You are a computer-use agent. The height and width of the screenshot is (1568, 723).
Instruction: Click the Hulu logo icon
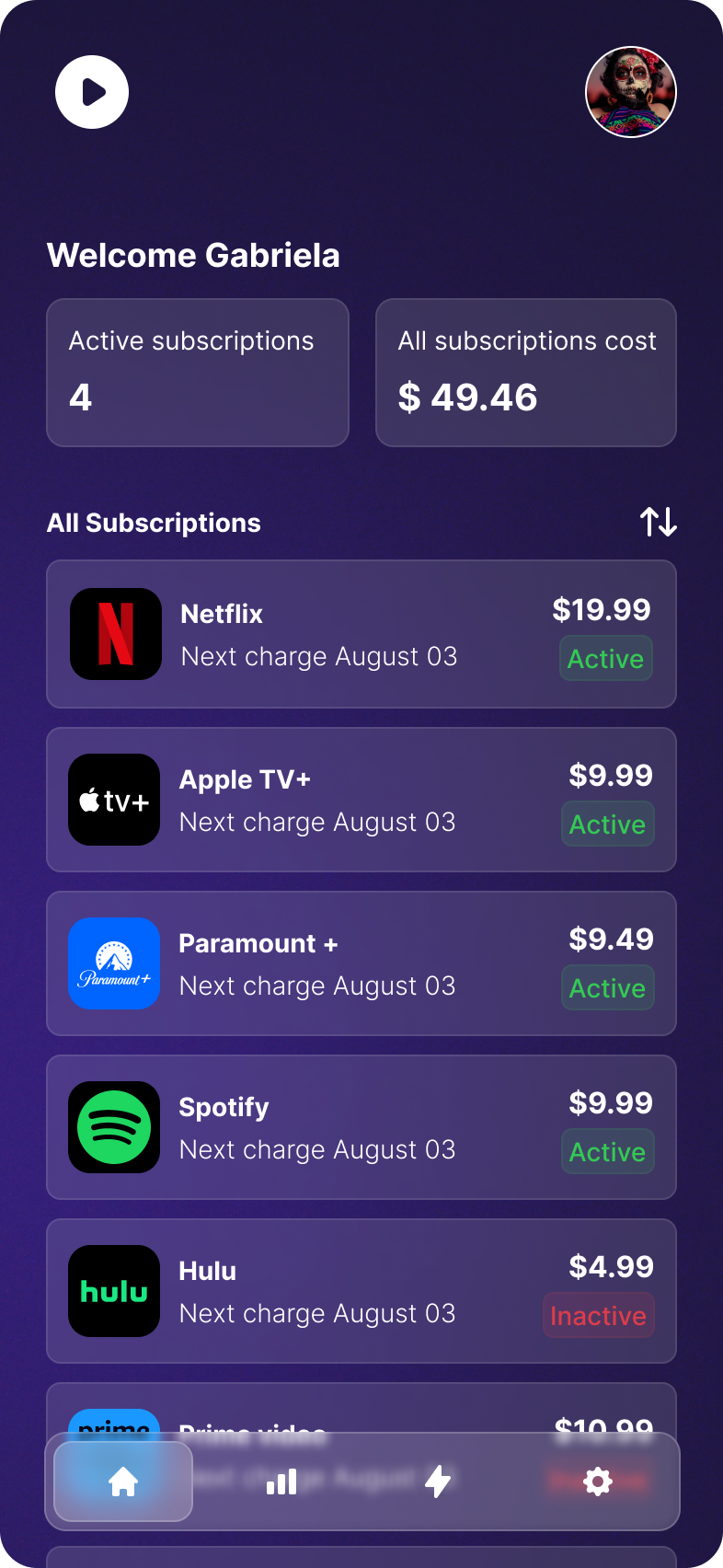click(x=114, y=1290)
